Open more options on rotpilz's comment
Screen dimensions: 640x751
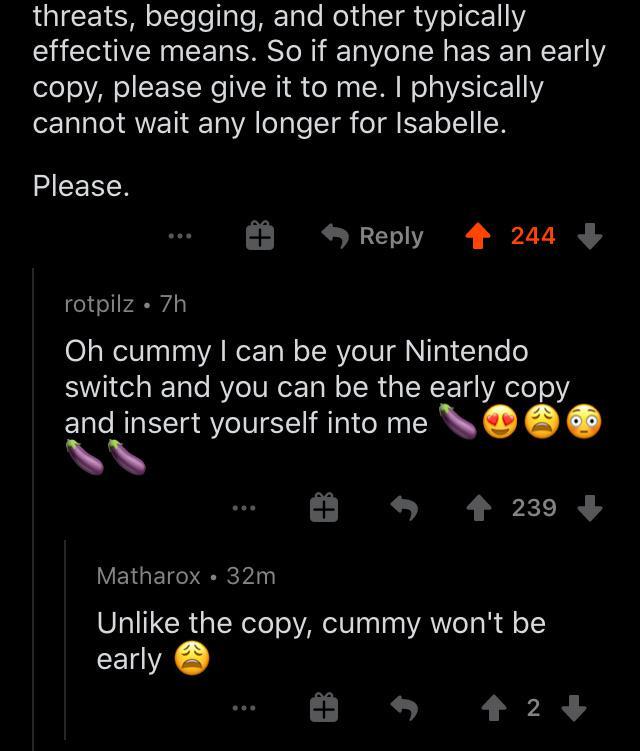tap(242, 508)
